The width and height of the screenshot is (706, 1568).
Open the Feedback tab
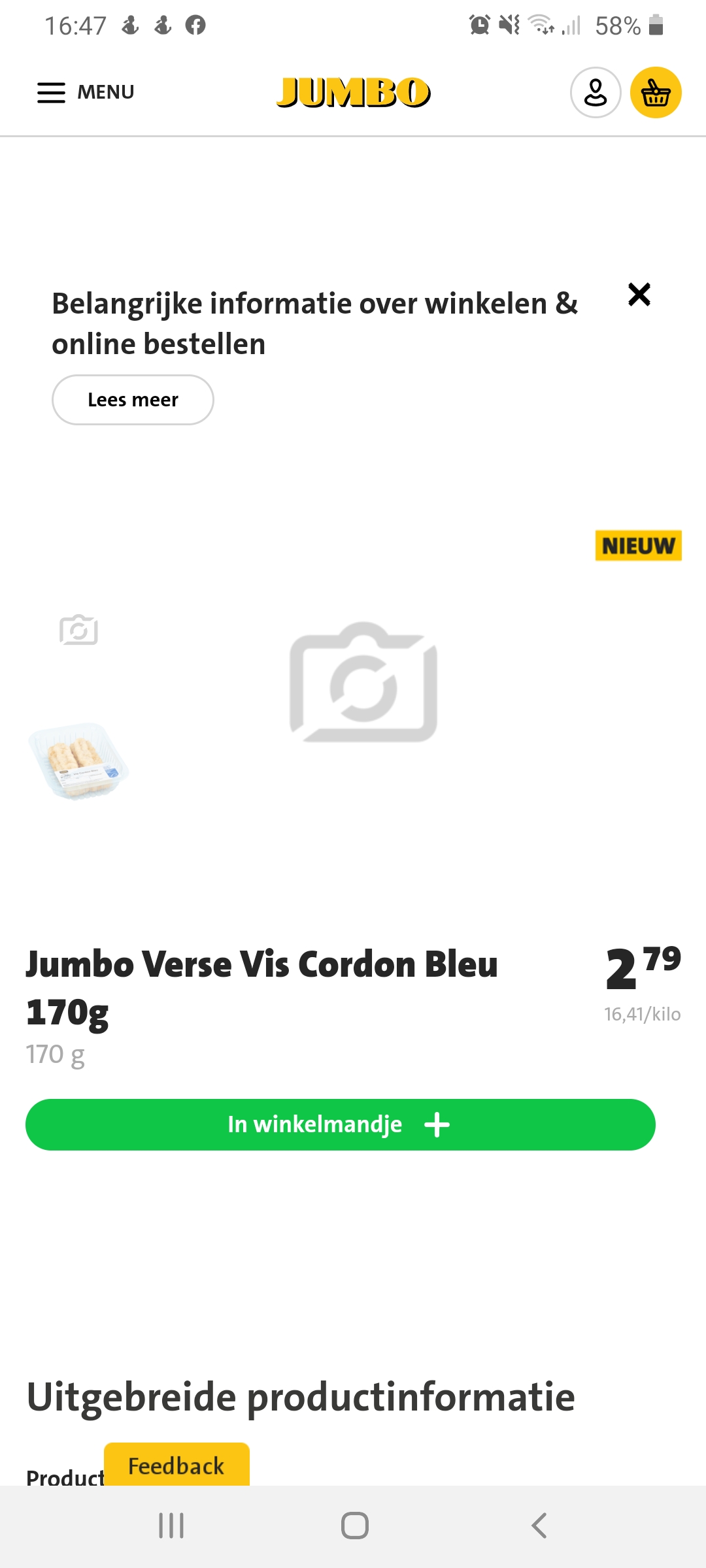(176, 1465)
